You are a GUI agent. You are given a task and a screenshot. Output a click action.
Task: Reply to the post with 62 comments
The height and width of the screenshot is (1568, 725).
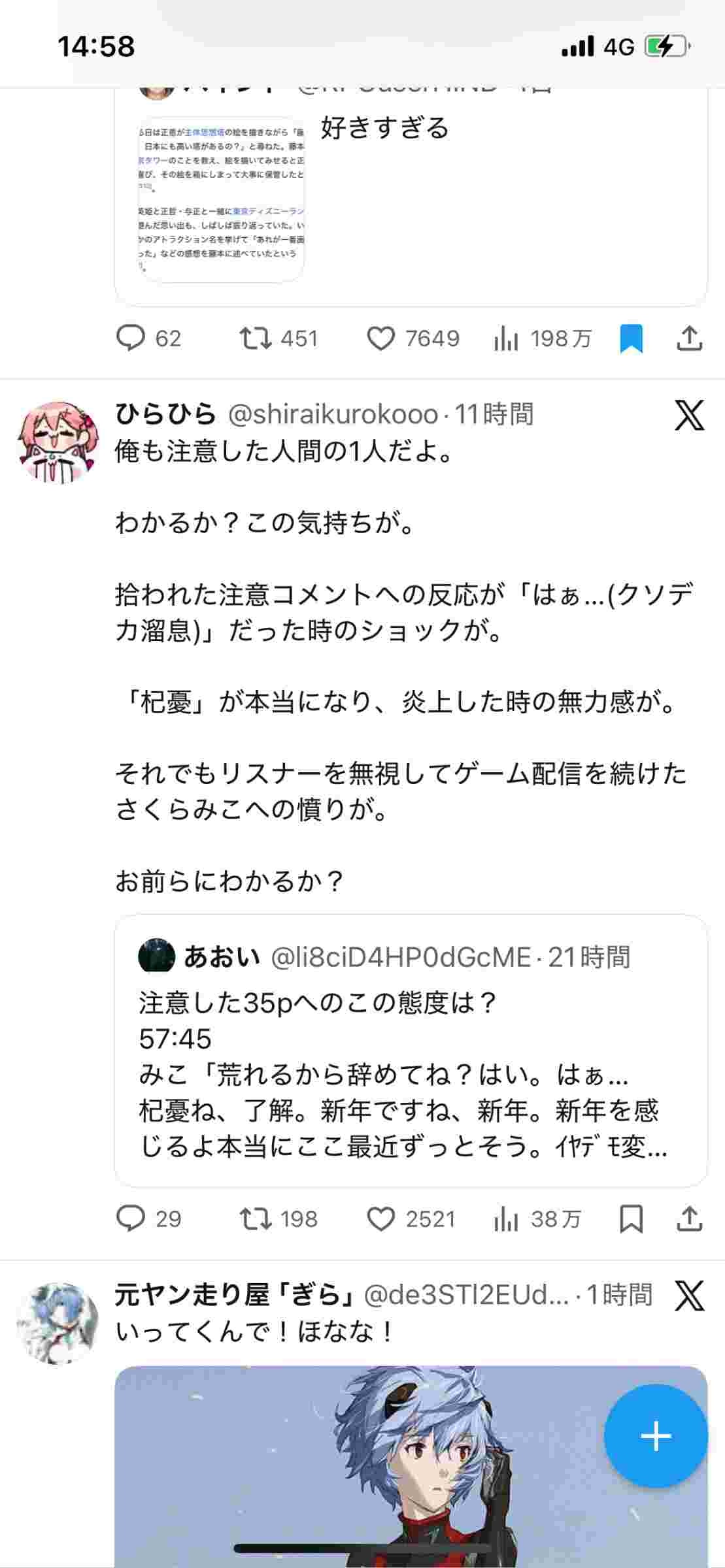click(130, 338)
